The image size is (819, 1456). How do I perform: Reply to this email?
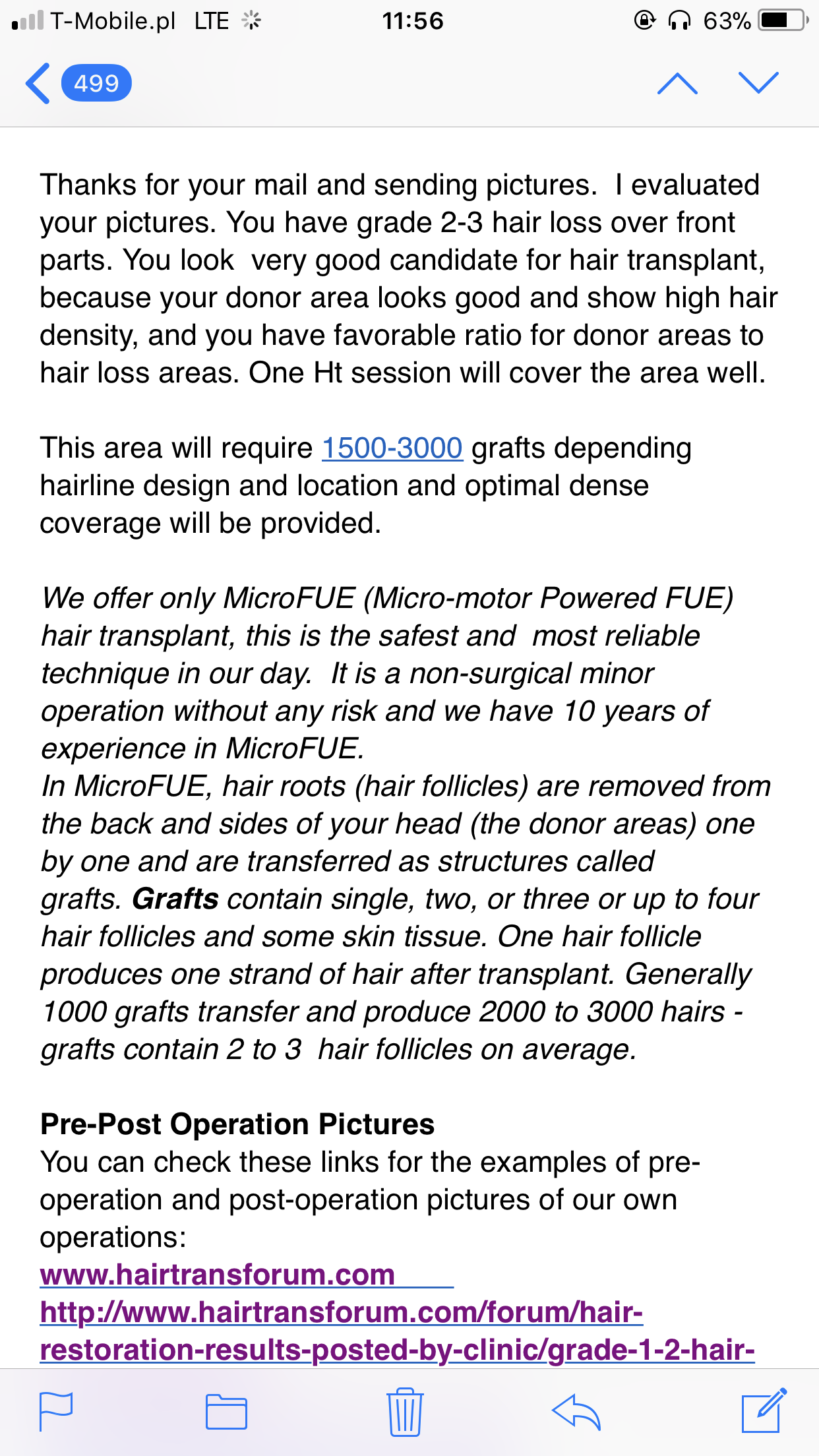(x=576, y=1412)
